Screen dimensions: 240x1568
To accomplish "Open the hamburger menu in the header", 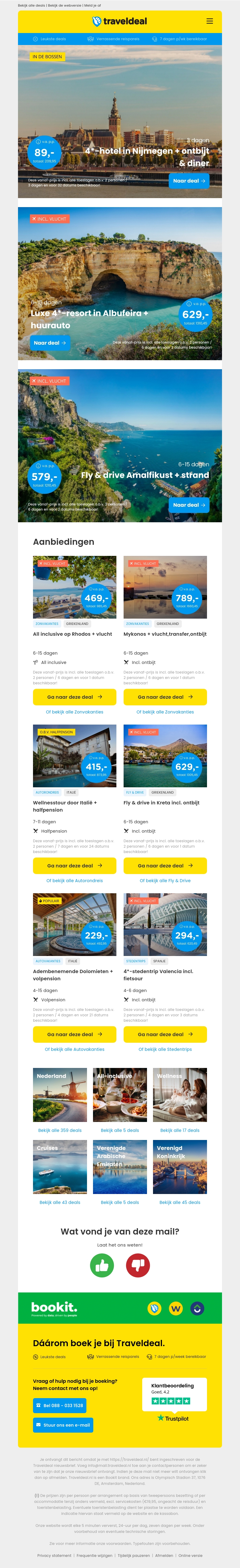I will tap(209, 21).
